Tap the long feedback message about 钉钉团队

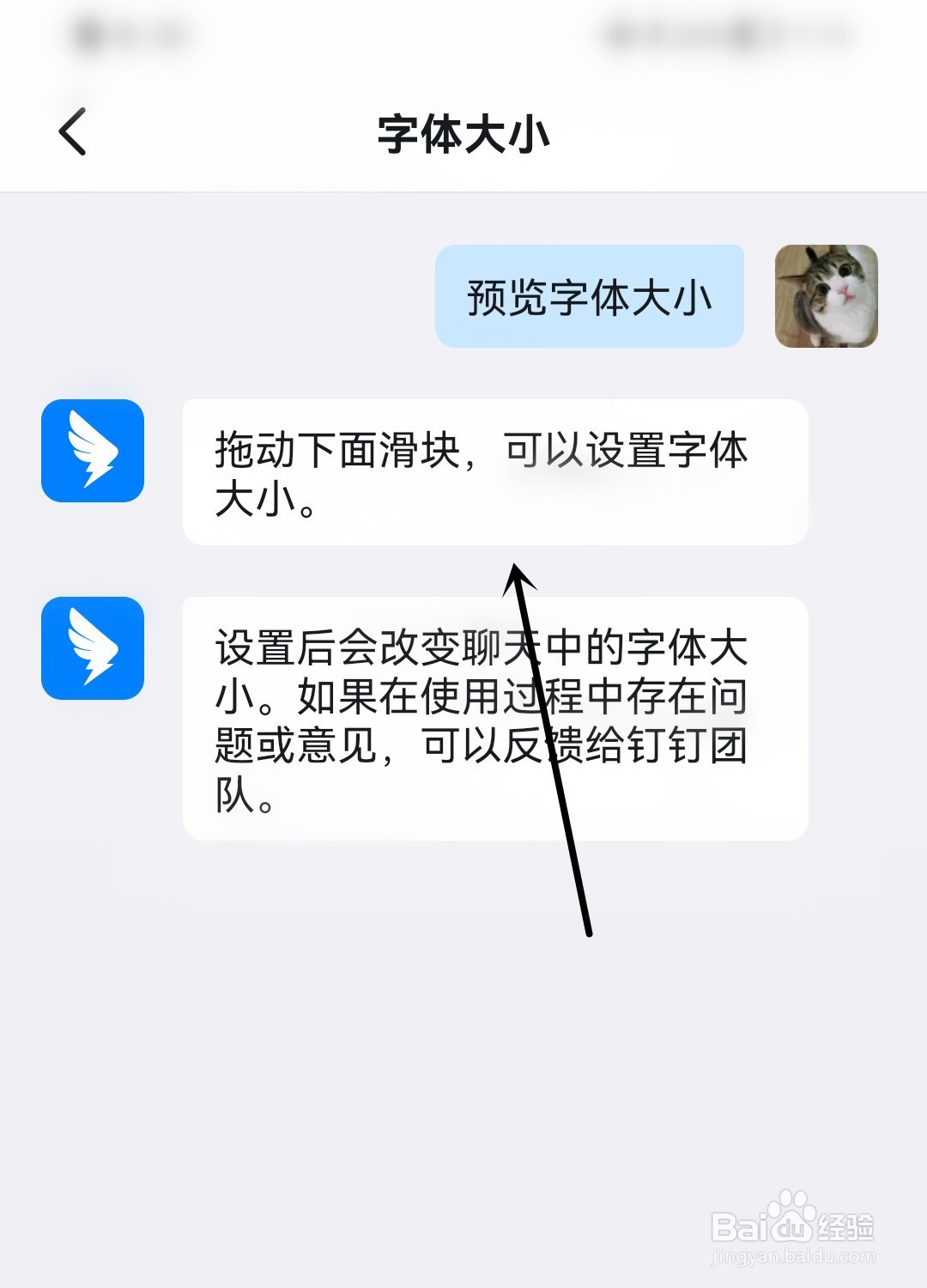[x=496, y=721]
